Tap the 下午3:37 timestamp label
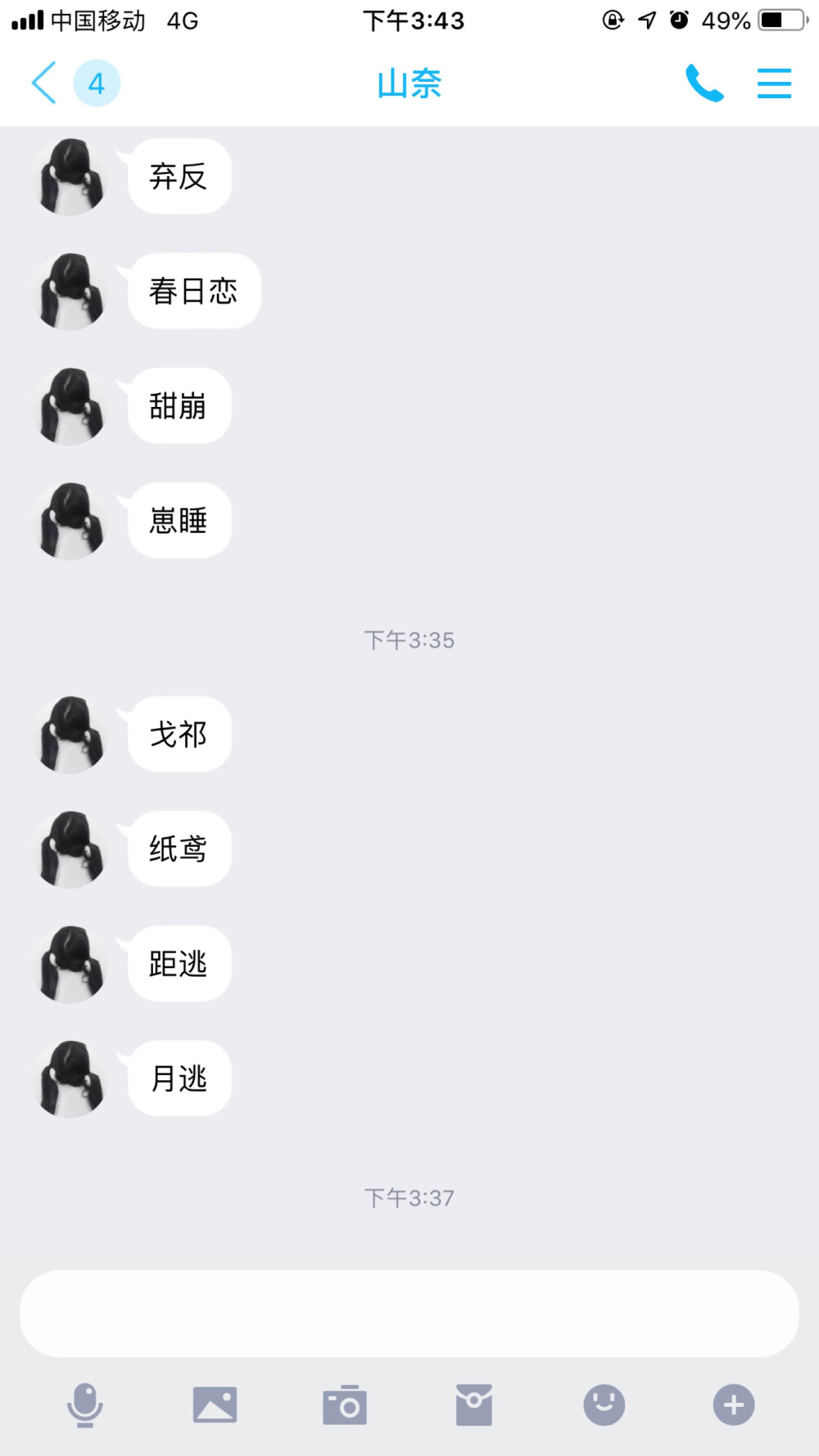 [409, 1197]
